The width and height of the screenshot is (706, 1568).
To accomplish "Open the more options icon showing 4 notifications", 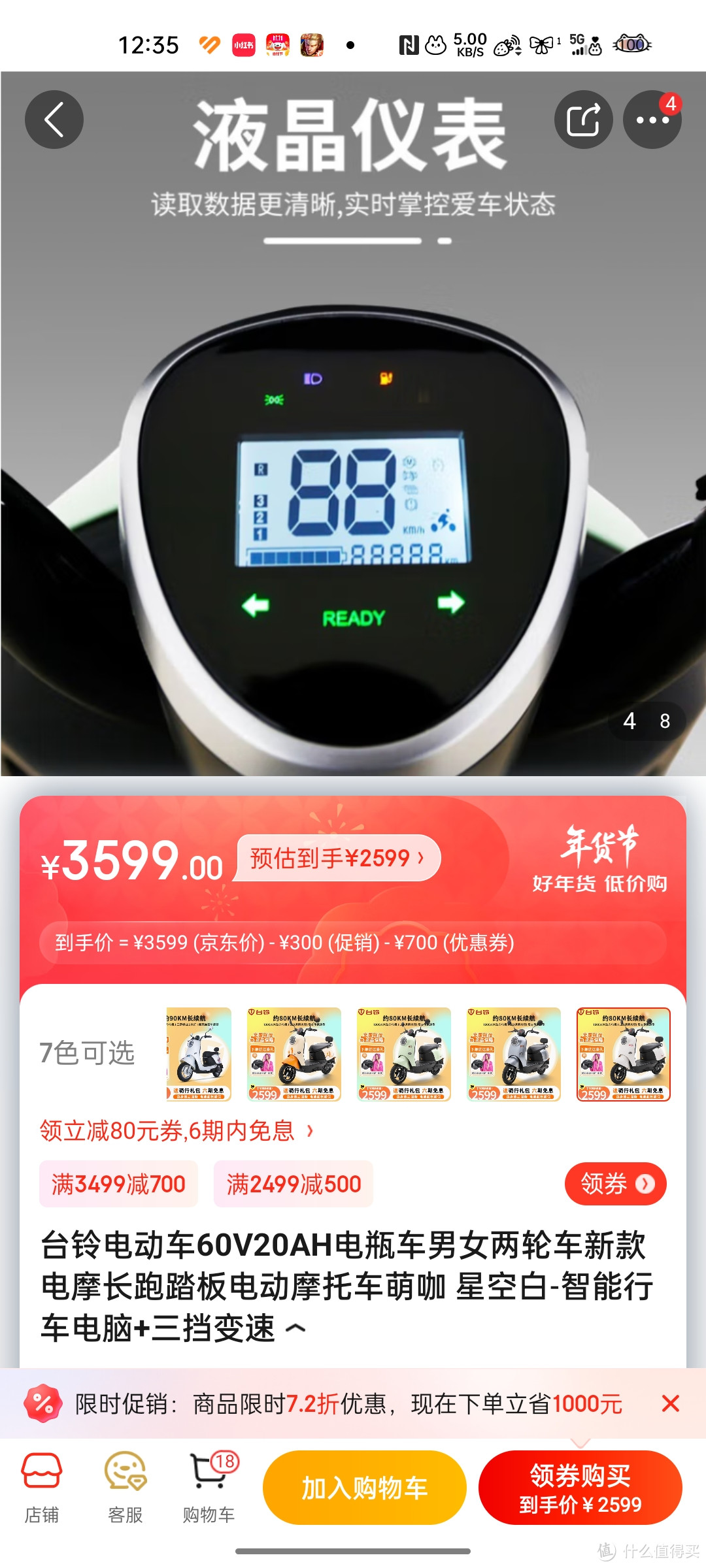I will [x=652, y=120].
